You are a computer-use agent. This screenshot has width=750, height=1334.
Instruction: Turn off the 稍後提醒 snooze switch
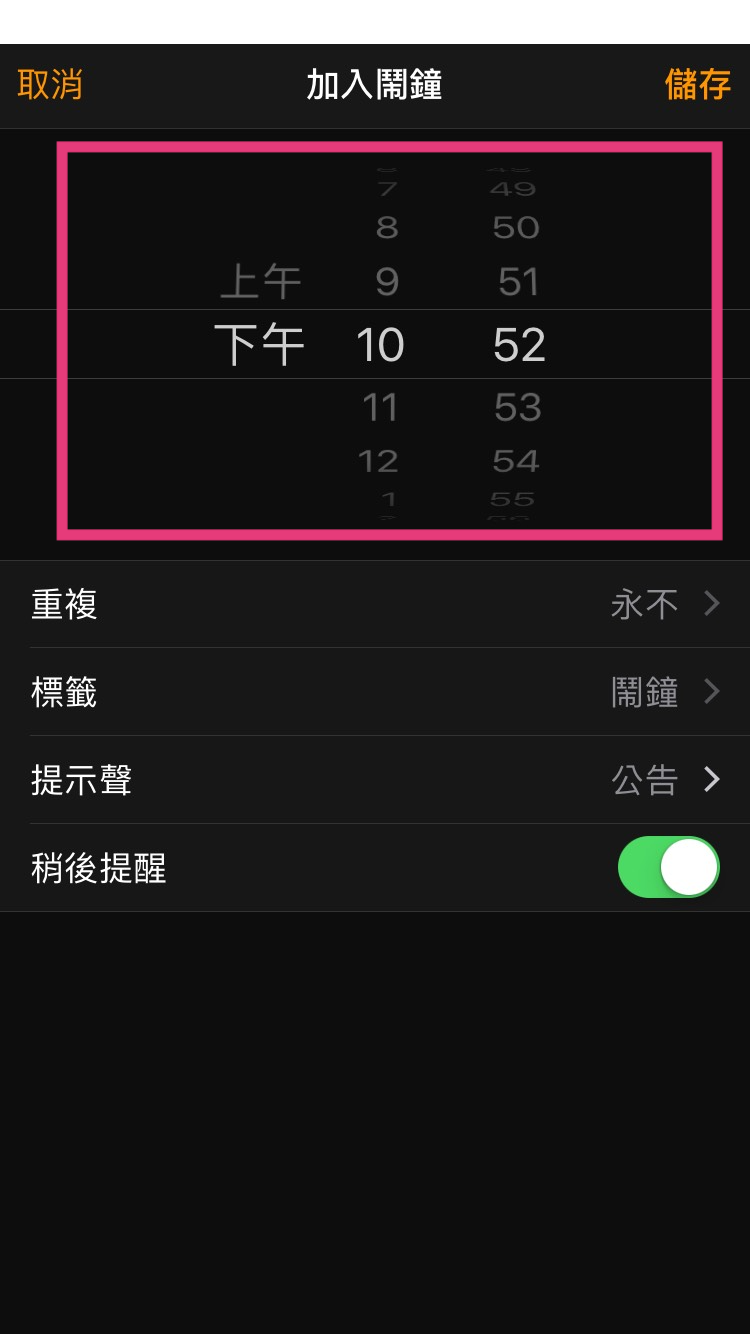668,867
